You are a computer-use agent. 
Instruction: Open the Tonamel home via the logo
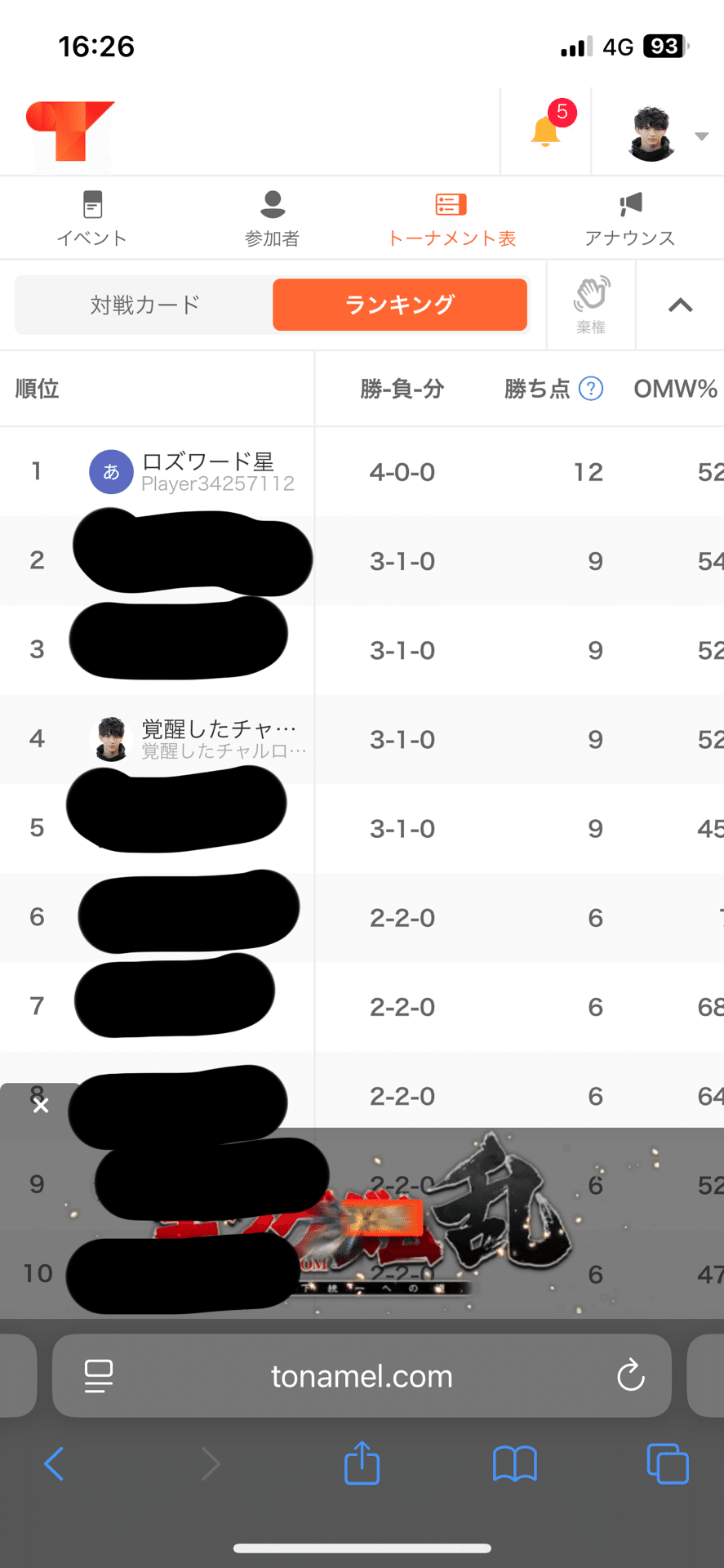[69, 131]
